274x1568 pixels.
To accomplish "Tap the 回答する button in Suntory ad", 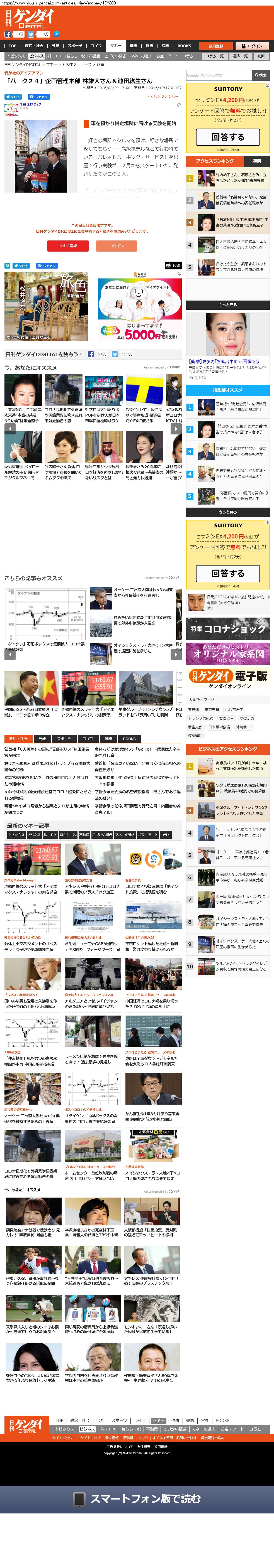I will 228,137.
